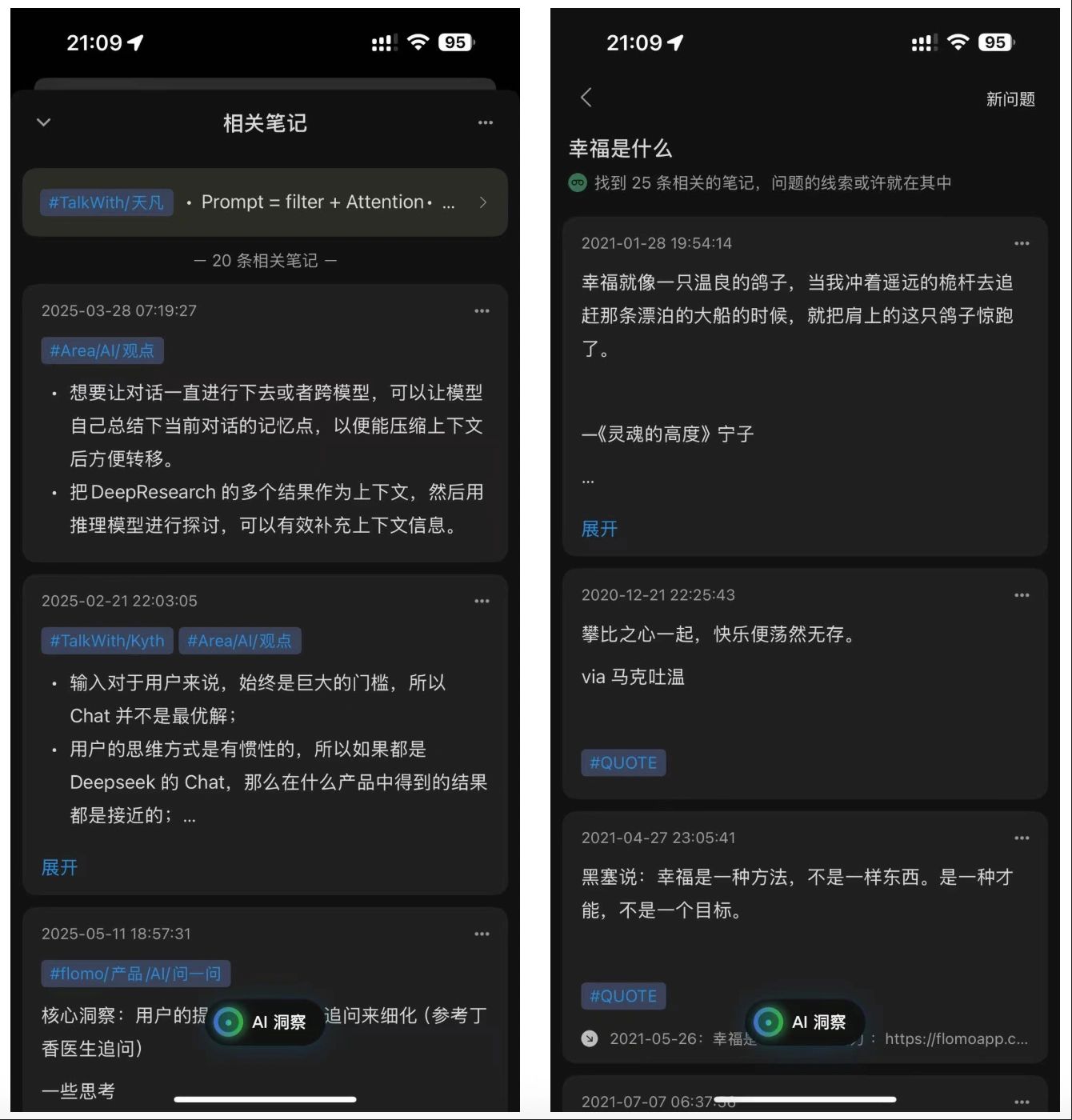Start a 新问题
The width and height of the screenshot is (1072, 1120).
tap(1010, 99)
